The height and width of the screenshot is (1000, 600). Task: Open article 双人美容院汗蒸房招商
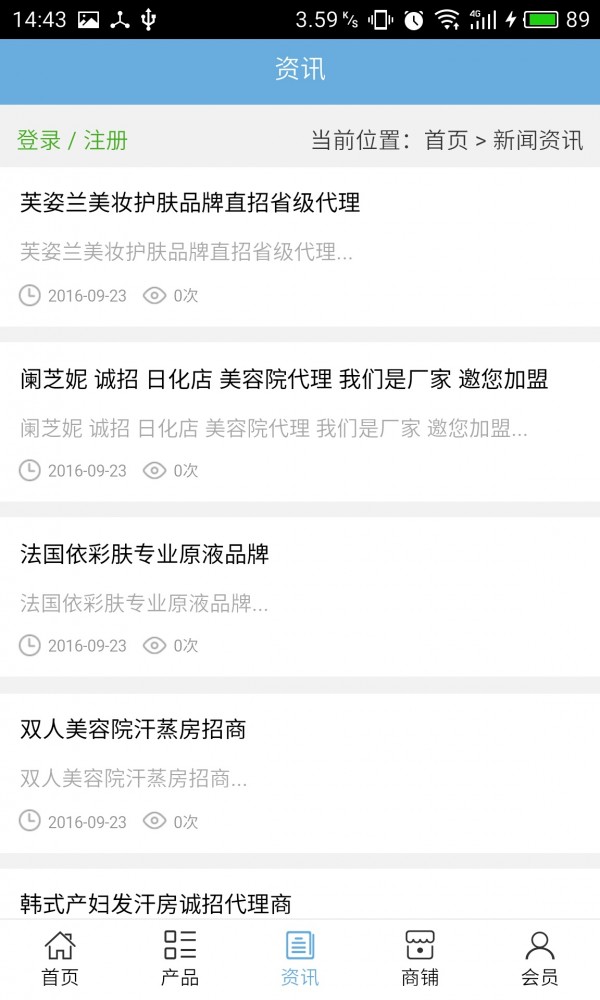(x=133, y=731)
